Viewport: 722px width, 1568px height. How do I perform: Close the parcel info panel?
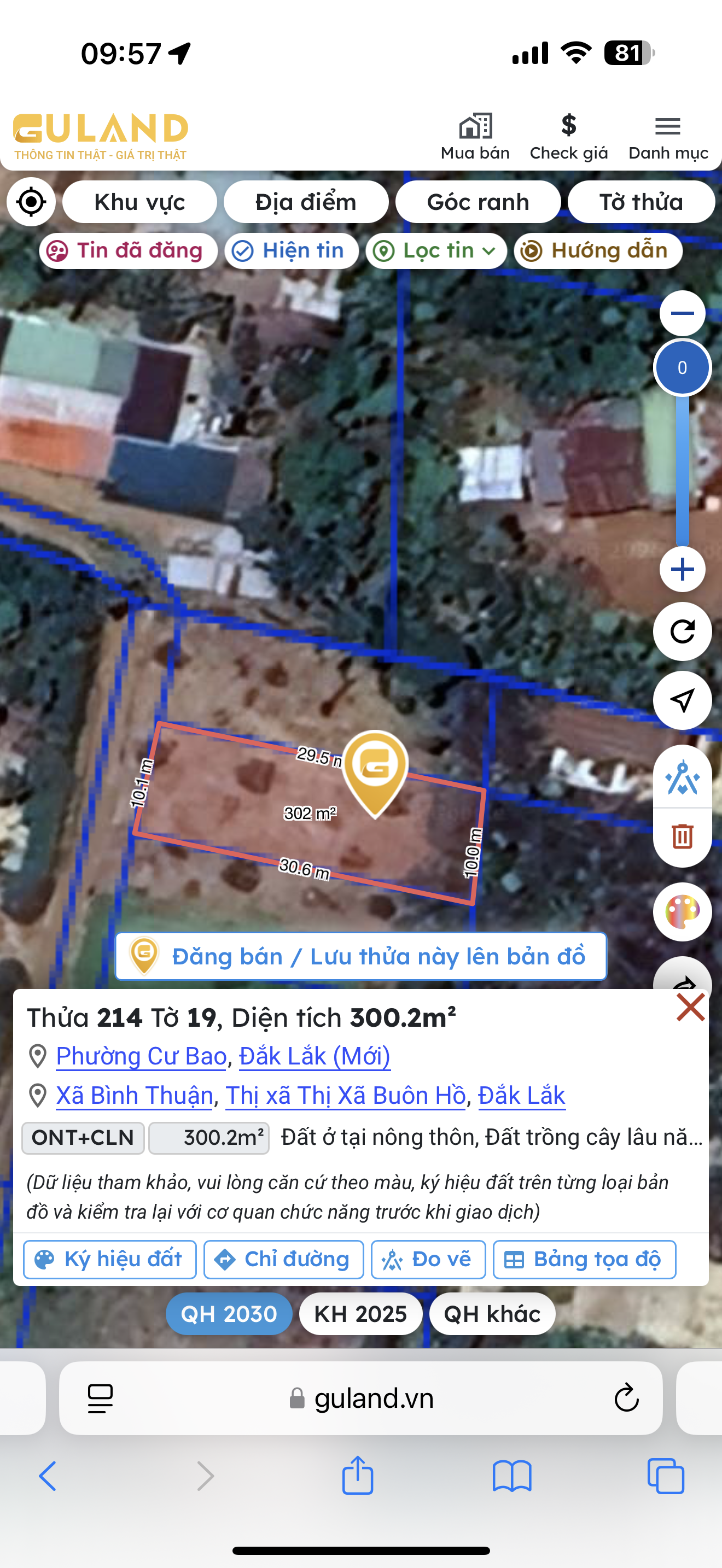690,1008
